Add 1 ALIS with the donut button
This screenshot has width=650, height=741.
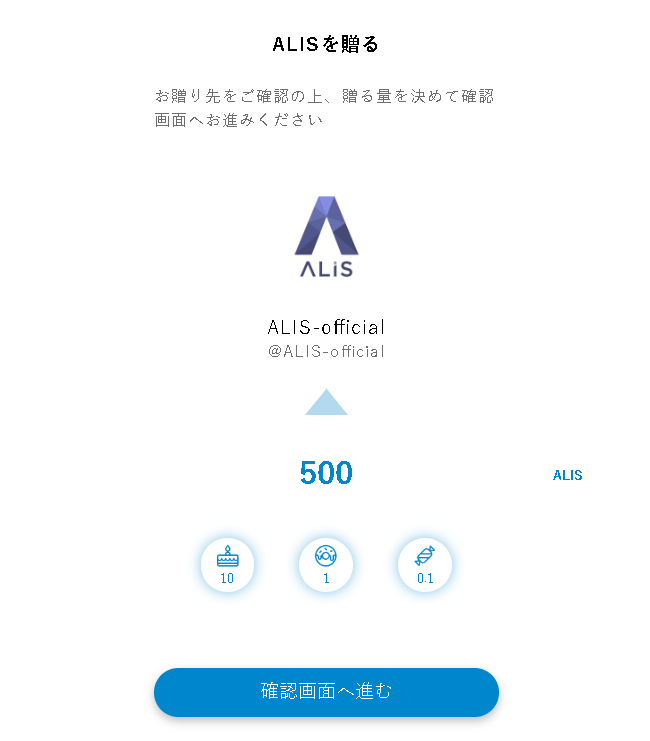pyautogui.click(x=326, y=565)
